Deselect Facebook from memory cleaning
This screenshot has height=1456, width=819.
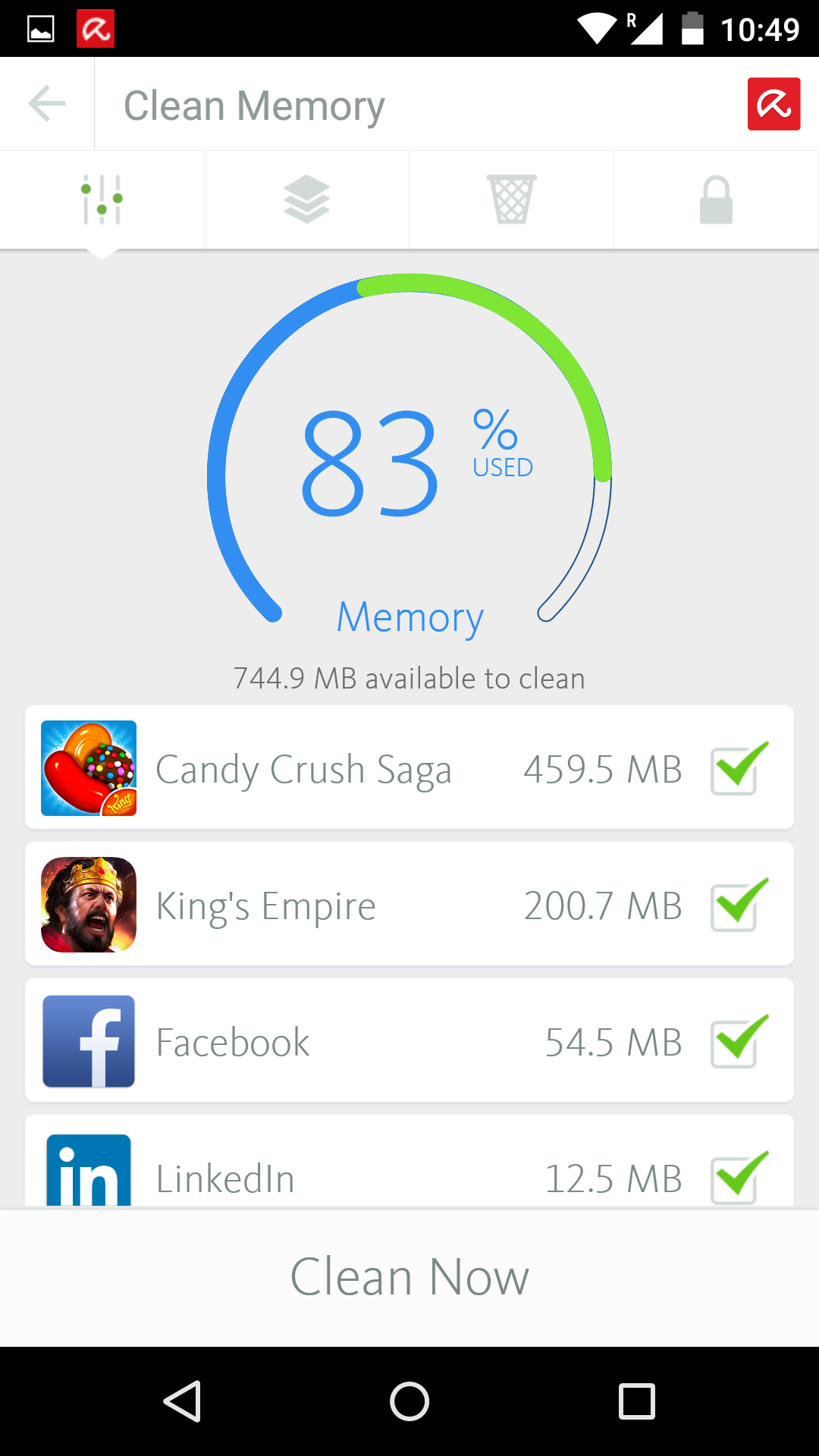point(736,1043)
